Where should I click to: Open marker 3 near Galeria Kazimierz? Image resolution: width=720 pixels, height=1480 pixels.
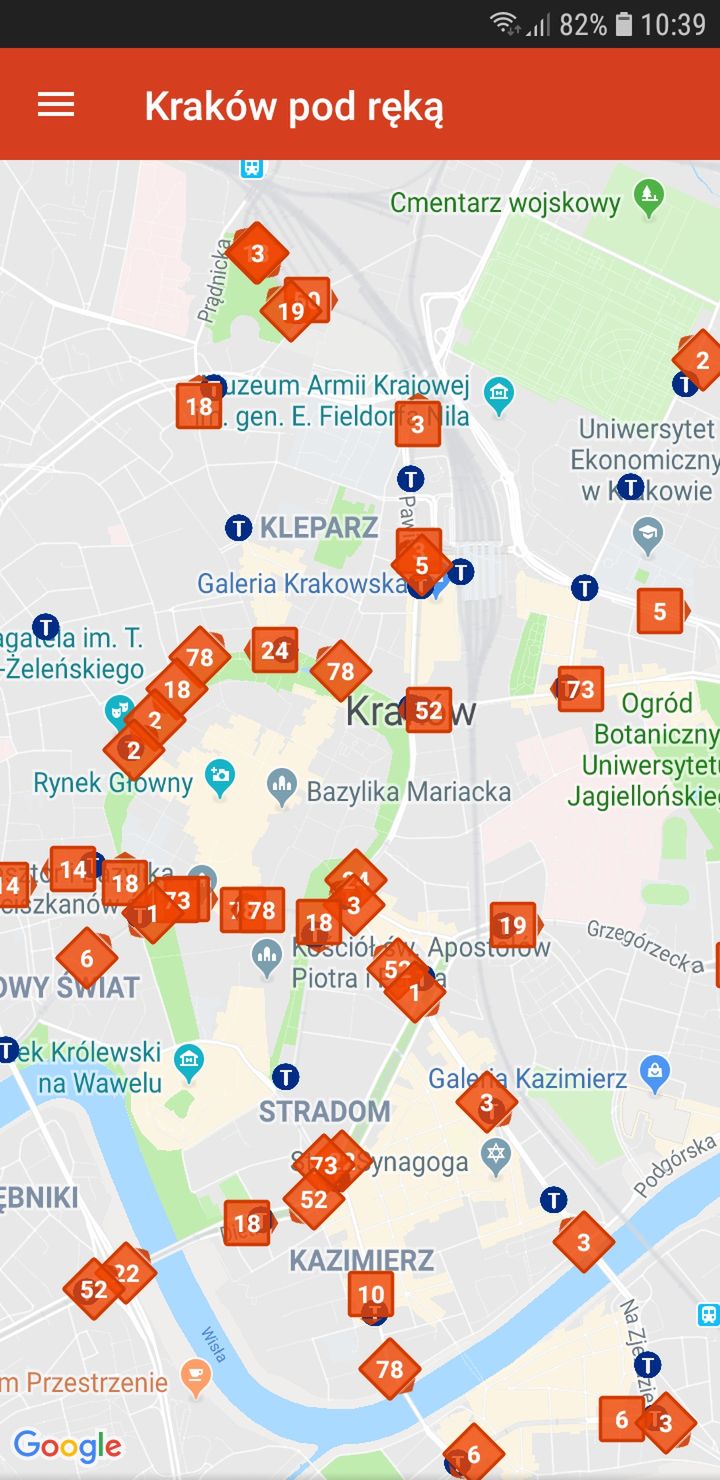click(487, 1104)
